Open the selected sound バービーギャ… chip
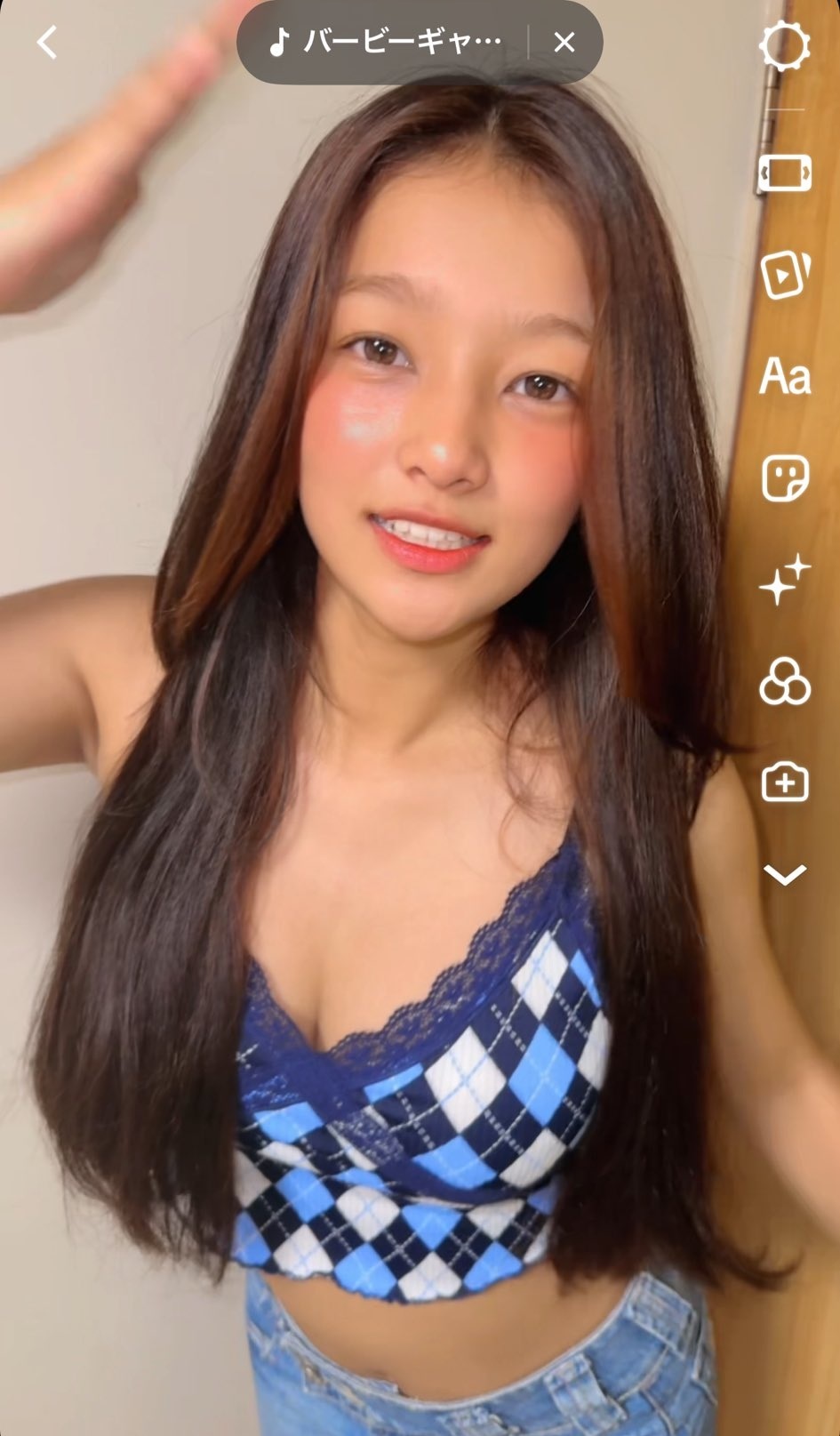The image size is (840, 1436). click(x=387, y=42)
